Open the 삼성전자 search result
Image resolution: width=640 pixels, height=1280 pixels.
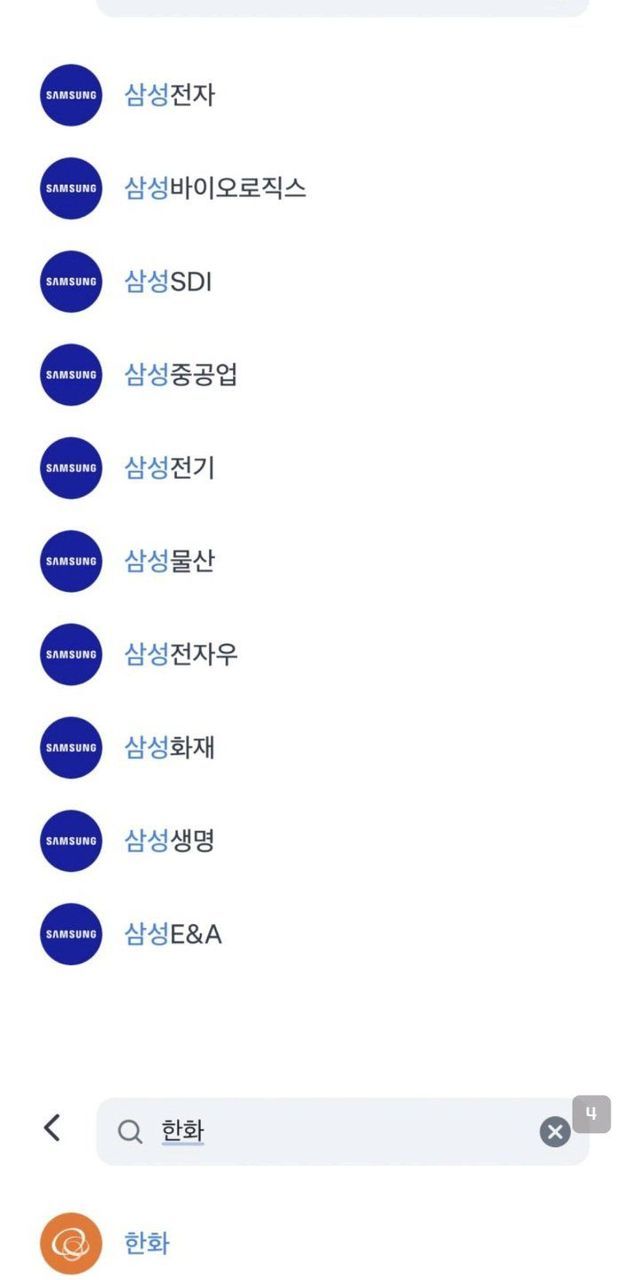[169, 95]
